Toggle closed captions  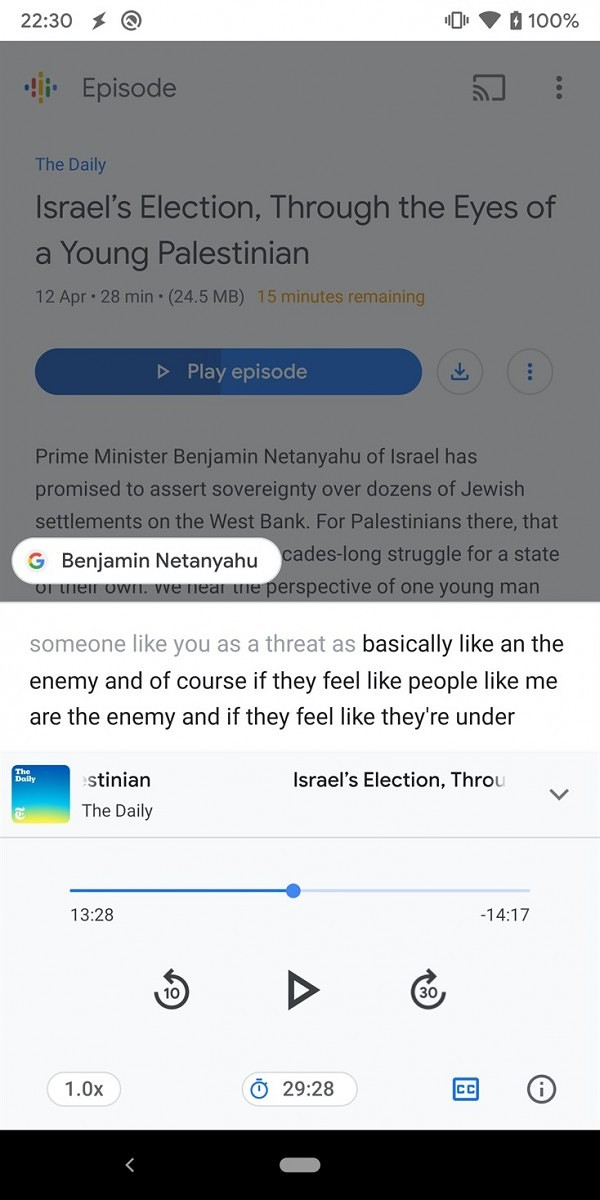[x=465, y=1089]
